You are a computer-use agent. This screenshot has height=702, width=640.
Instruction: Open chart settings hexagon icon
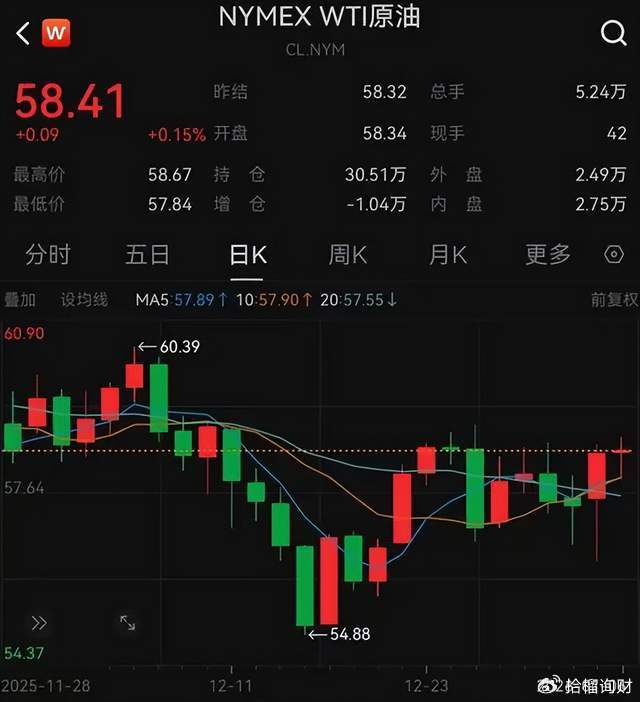point(614,254)
